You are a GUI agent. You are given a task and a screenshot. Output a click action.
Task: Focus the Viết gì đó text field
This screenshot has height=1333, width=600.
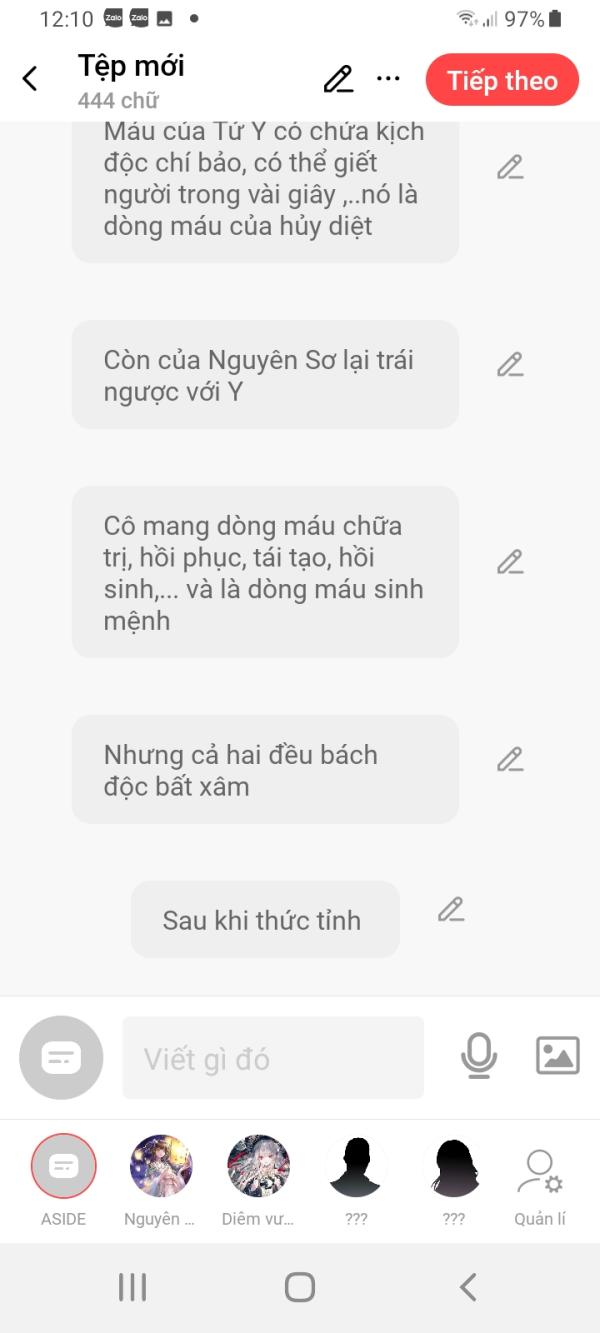coord(273,1058)
